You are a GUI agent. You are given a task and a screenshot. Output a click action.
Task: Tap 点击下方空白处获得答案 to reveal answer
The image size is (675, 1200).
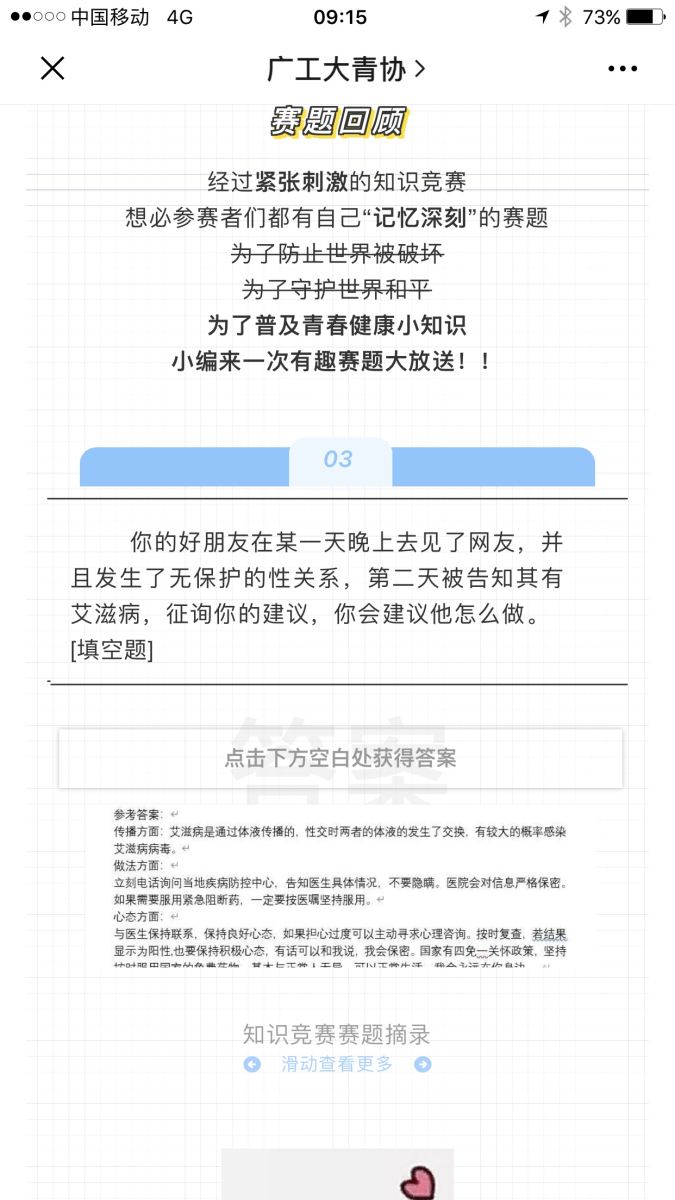(x=340, y=758)
